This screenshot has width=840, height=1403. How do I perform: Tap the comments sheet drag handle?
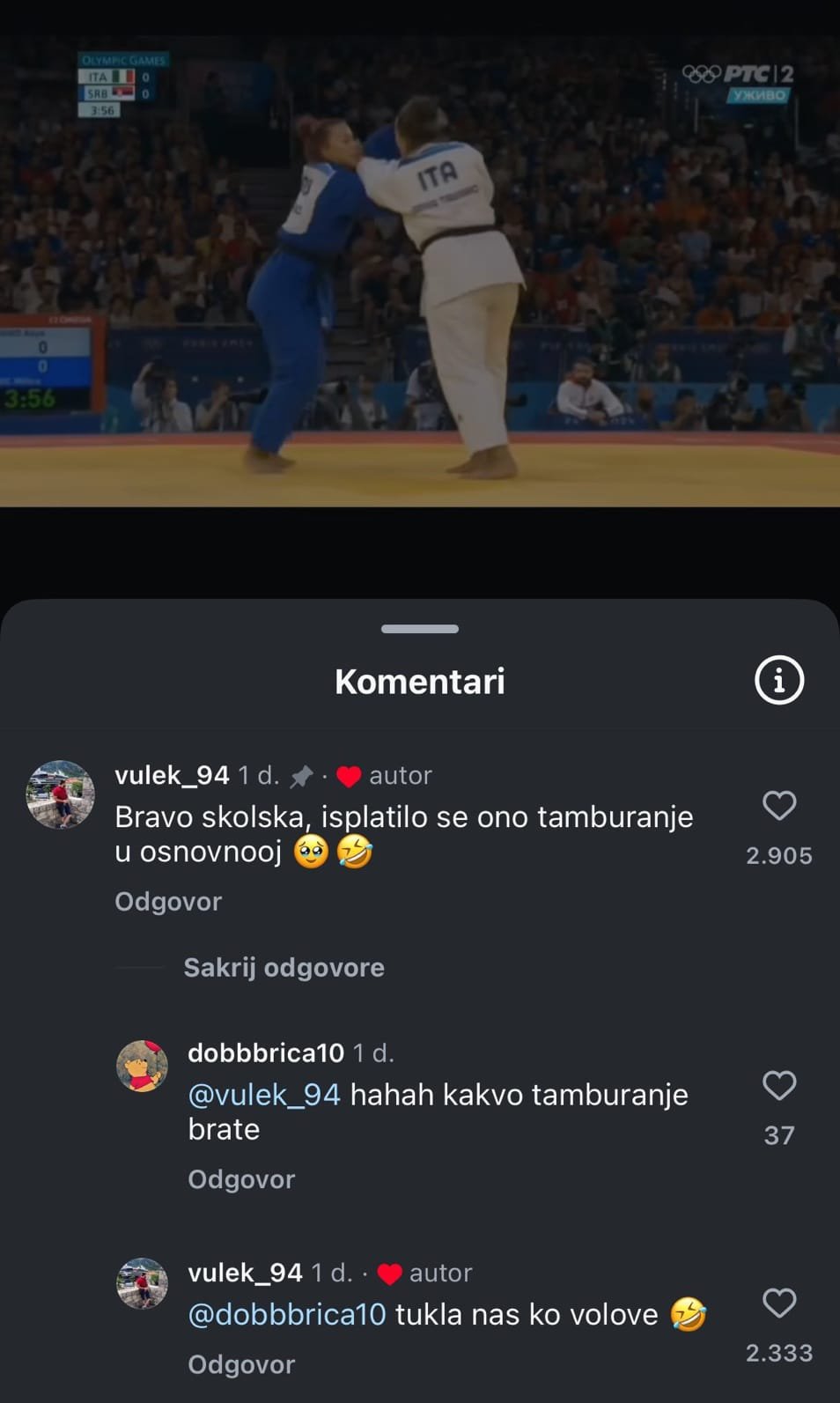(x=420, y=629)
